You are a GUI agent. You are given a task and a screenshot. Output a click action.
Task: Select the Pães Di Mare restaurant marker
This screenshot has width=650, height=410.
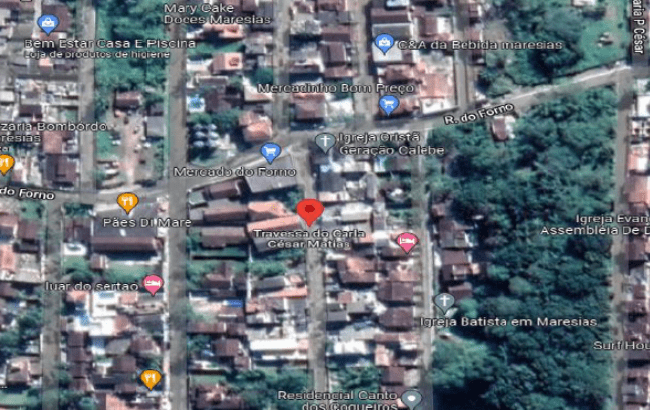[127, 203]
